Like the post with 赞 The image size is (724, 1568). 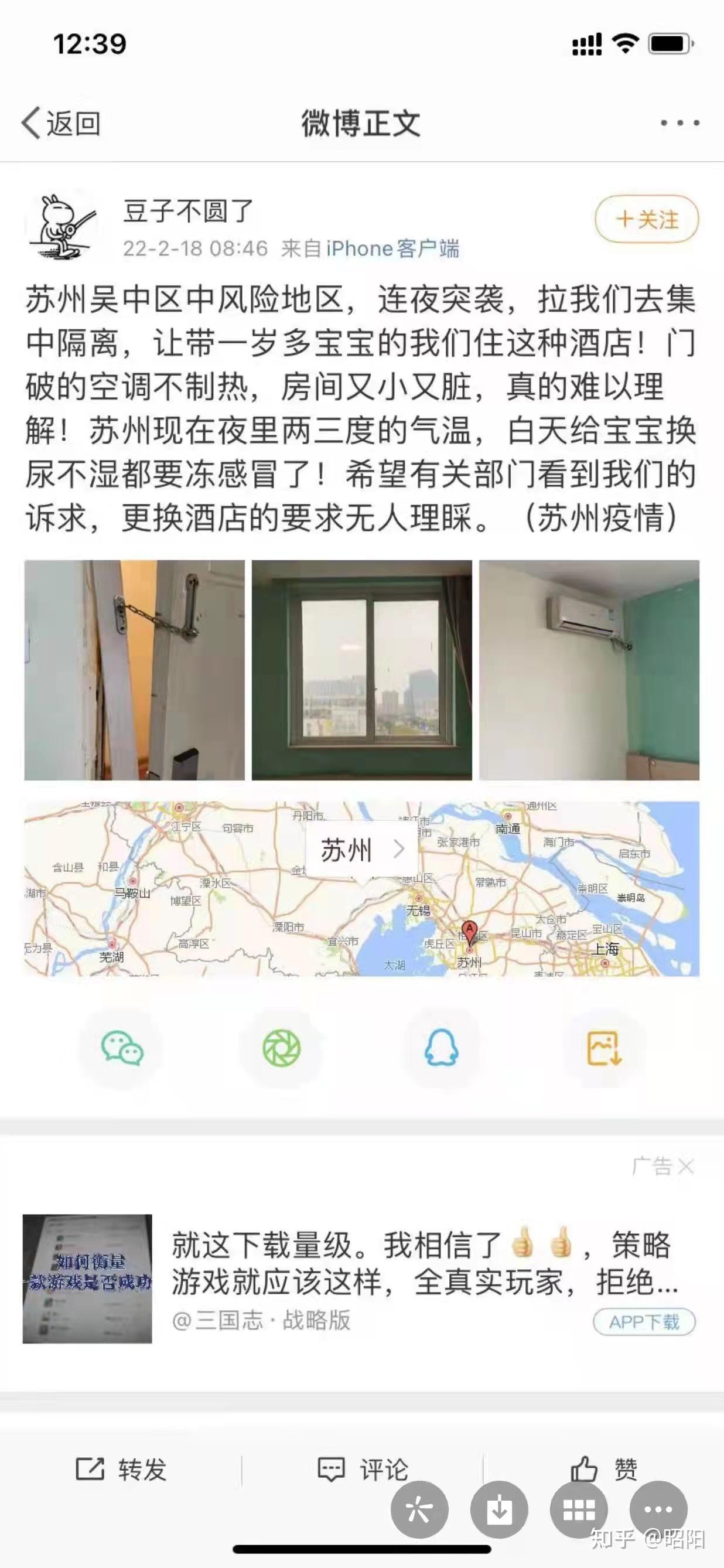coord(603,1470)
